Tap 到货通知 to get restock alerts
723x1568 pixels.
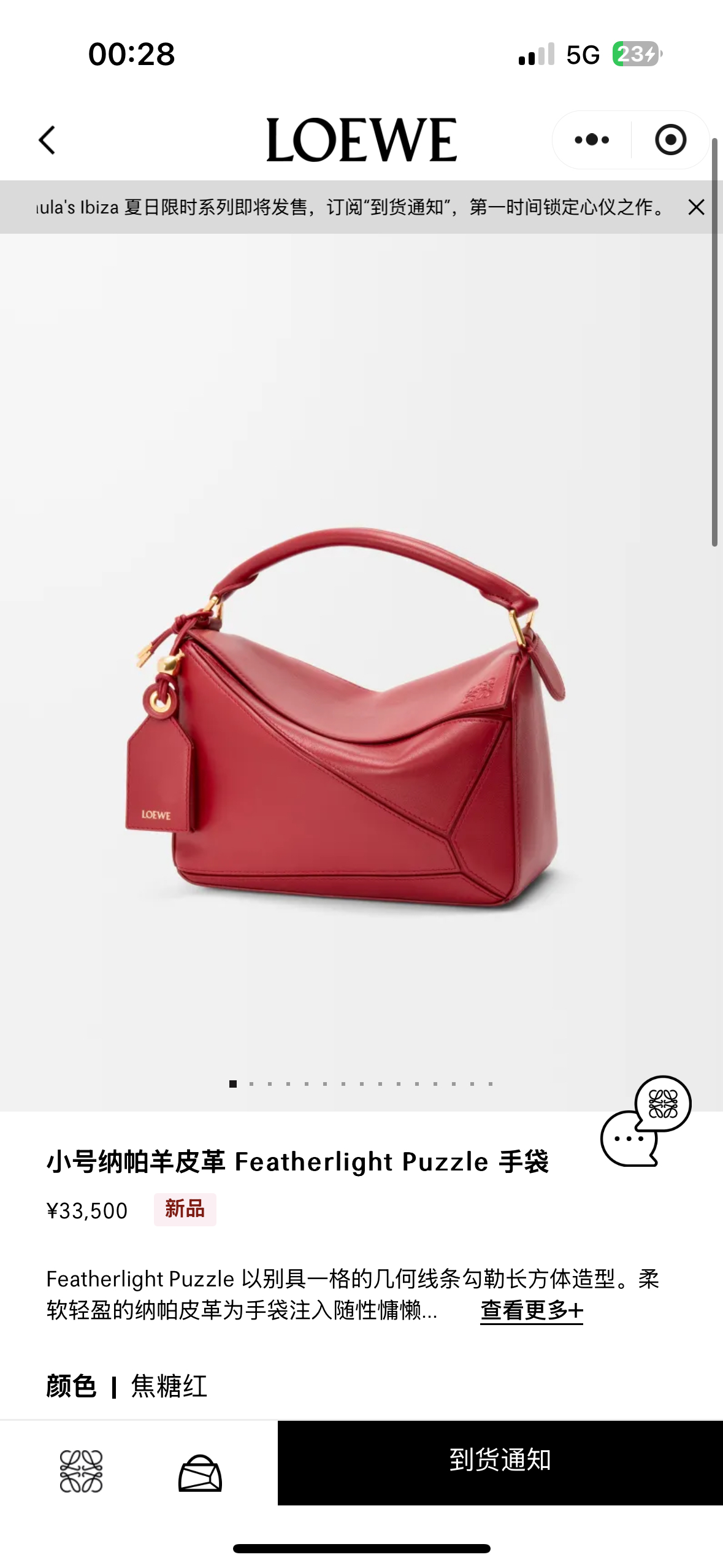500,1461
